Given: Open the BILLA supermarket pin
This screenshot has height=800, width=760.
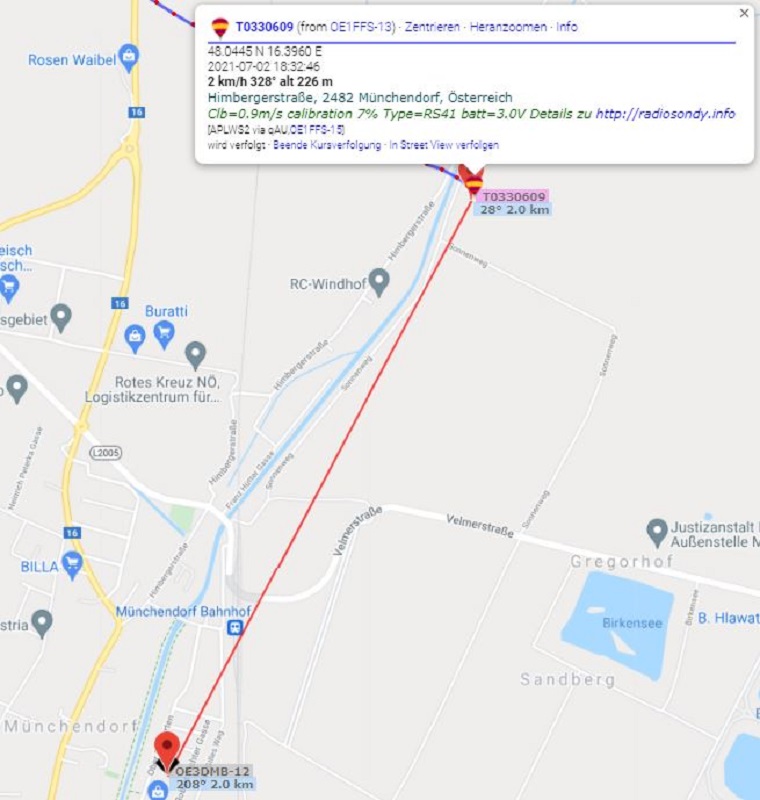Looking at the screenshot, I should pyautogui.click(x=72, y=565).
